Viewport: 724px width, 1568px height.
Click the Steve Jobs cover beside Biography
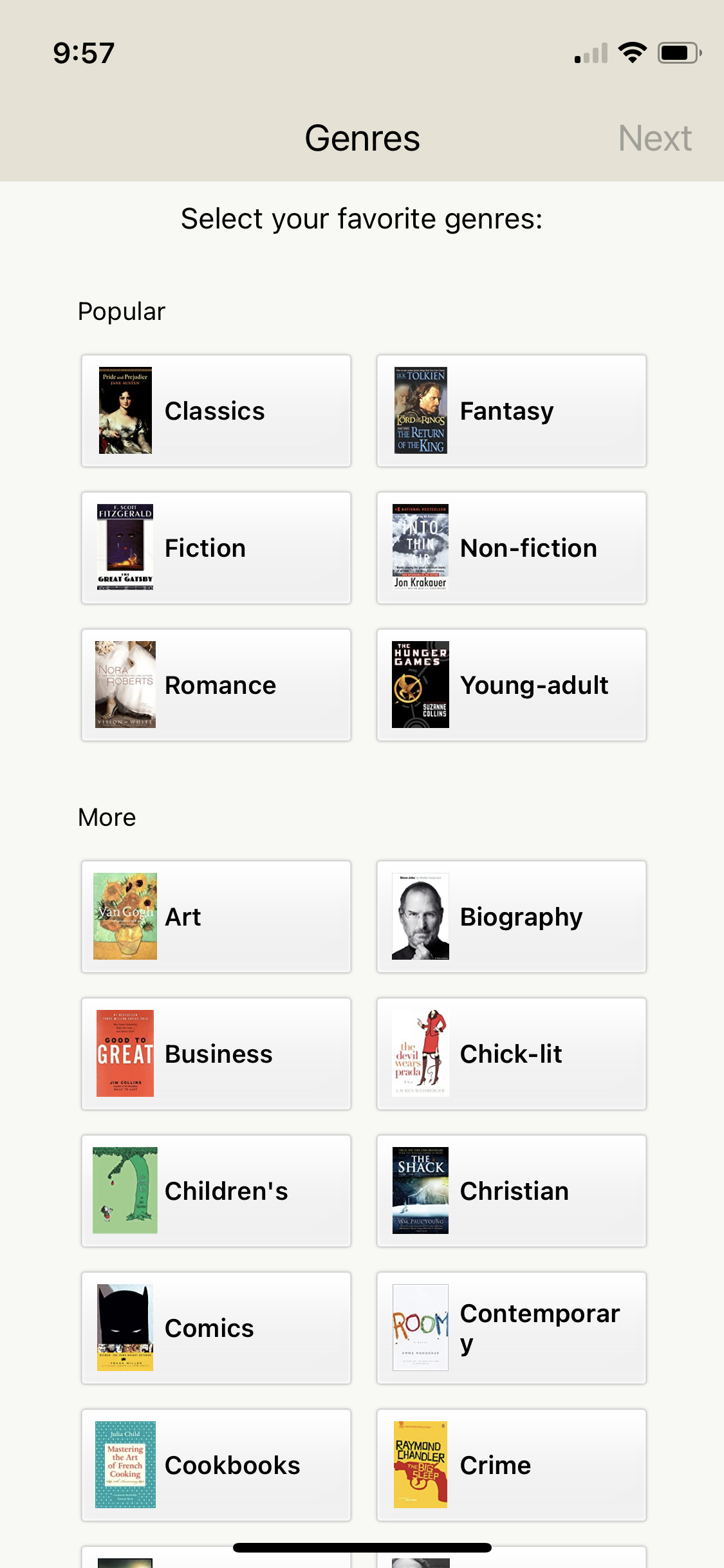coord(420,916)
